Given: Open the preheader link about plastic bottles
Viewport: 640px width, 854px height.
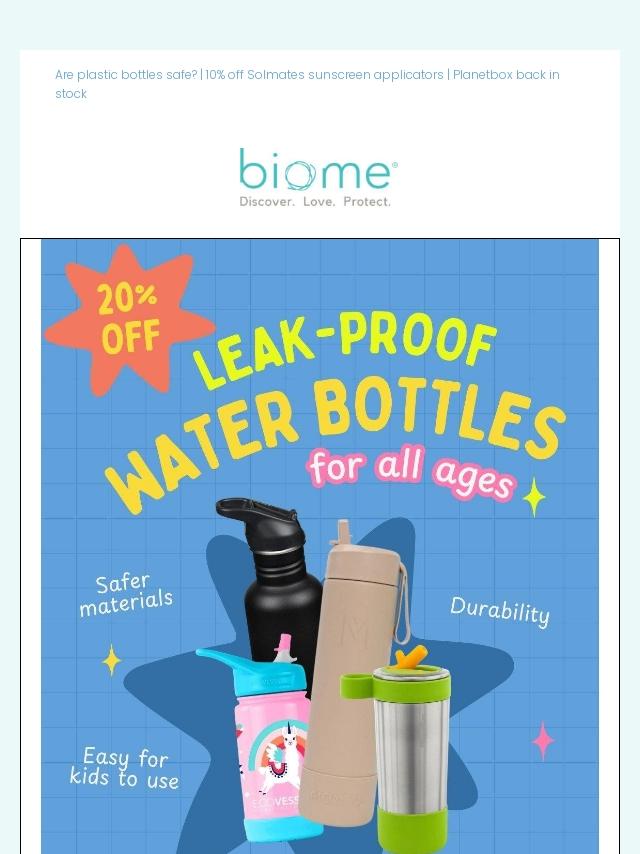Looking at the screenshot, I should pyautogui.click(x=126, y=75).
